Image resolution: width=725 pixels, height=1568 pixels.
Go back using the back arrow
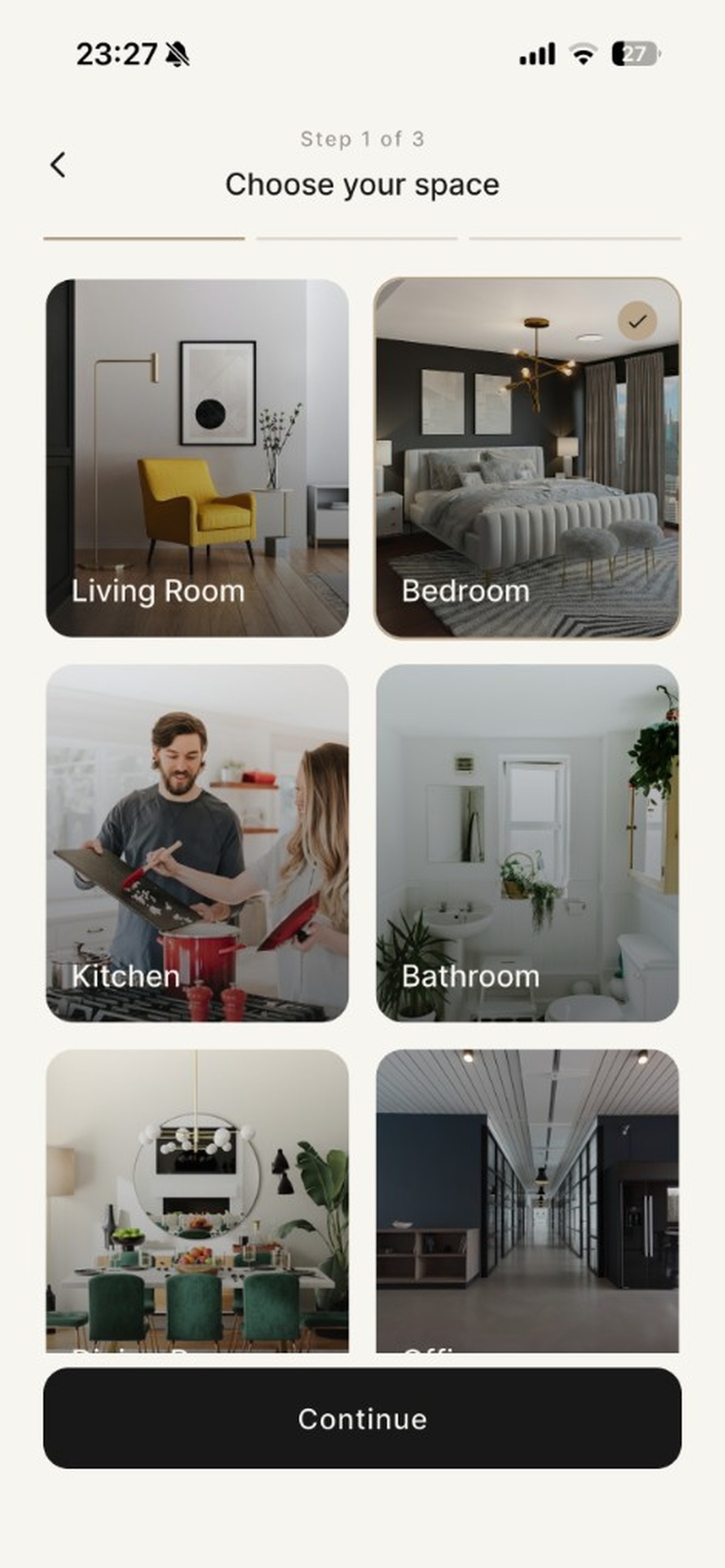tap(58, 165)
